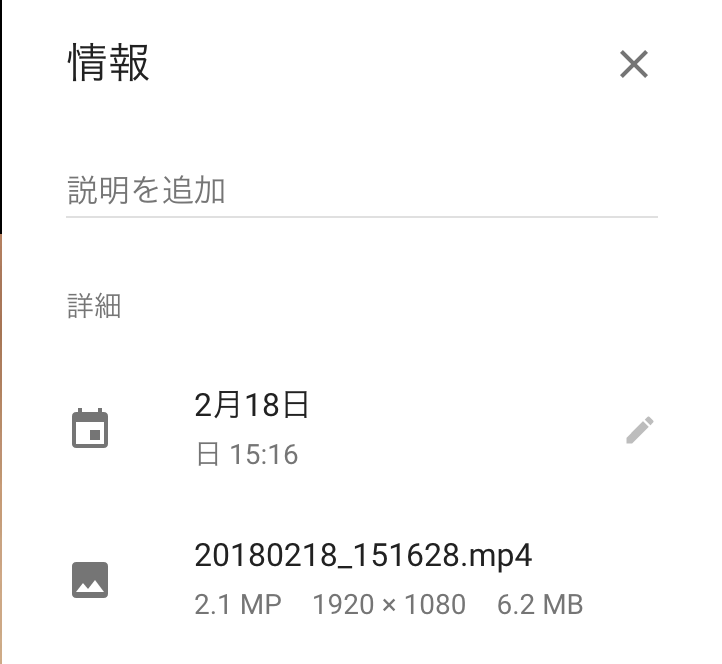Tap the 説明を追加 description field

(360, 189)
